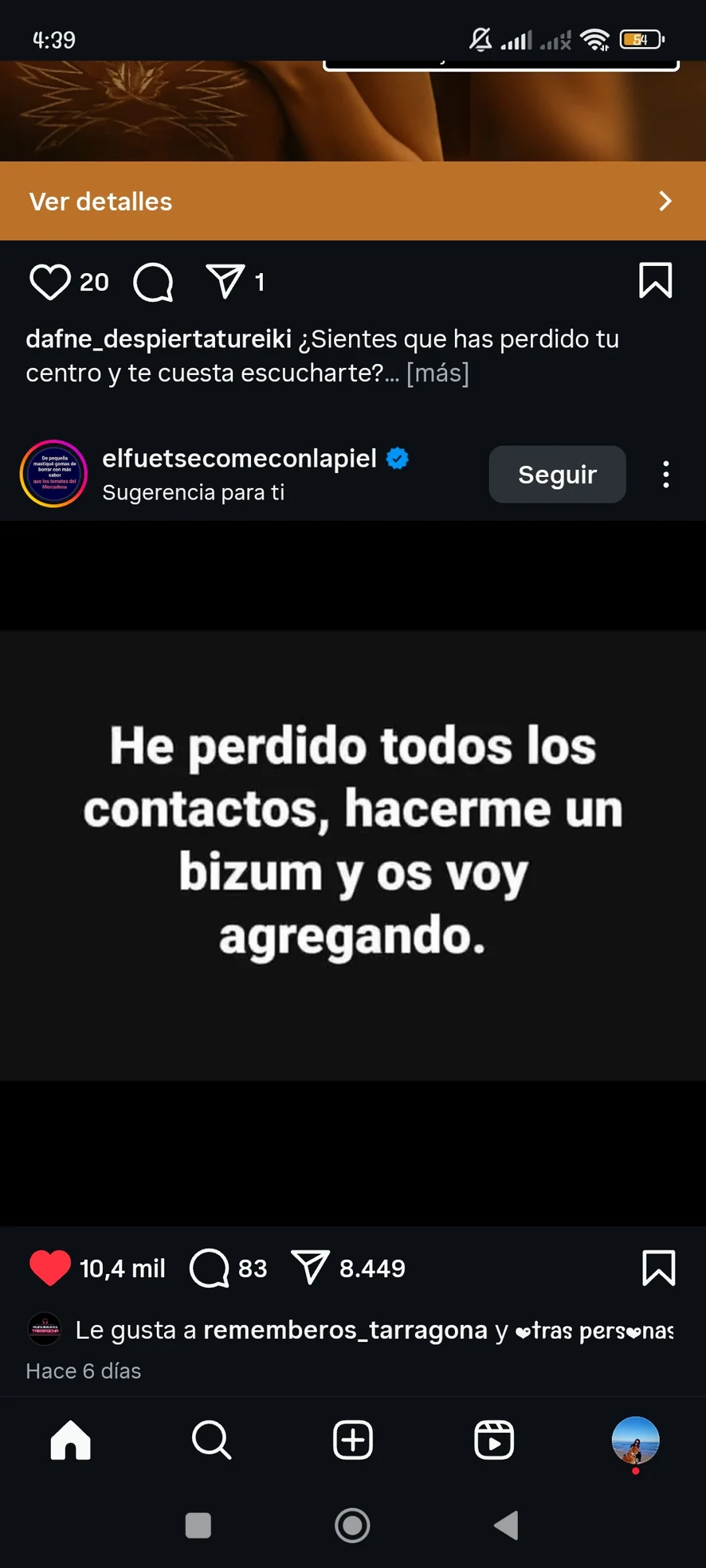The width and height of the screenshot is (706, 1568).
Task: Comment on the dafne_despiertatureiki post
Action: coord(153,282)
